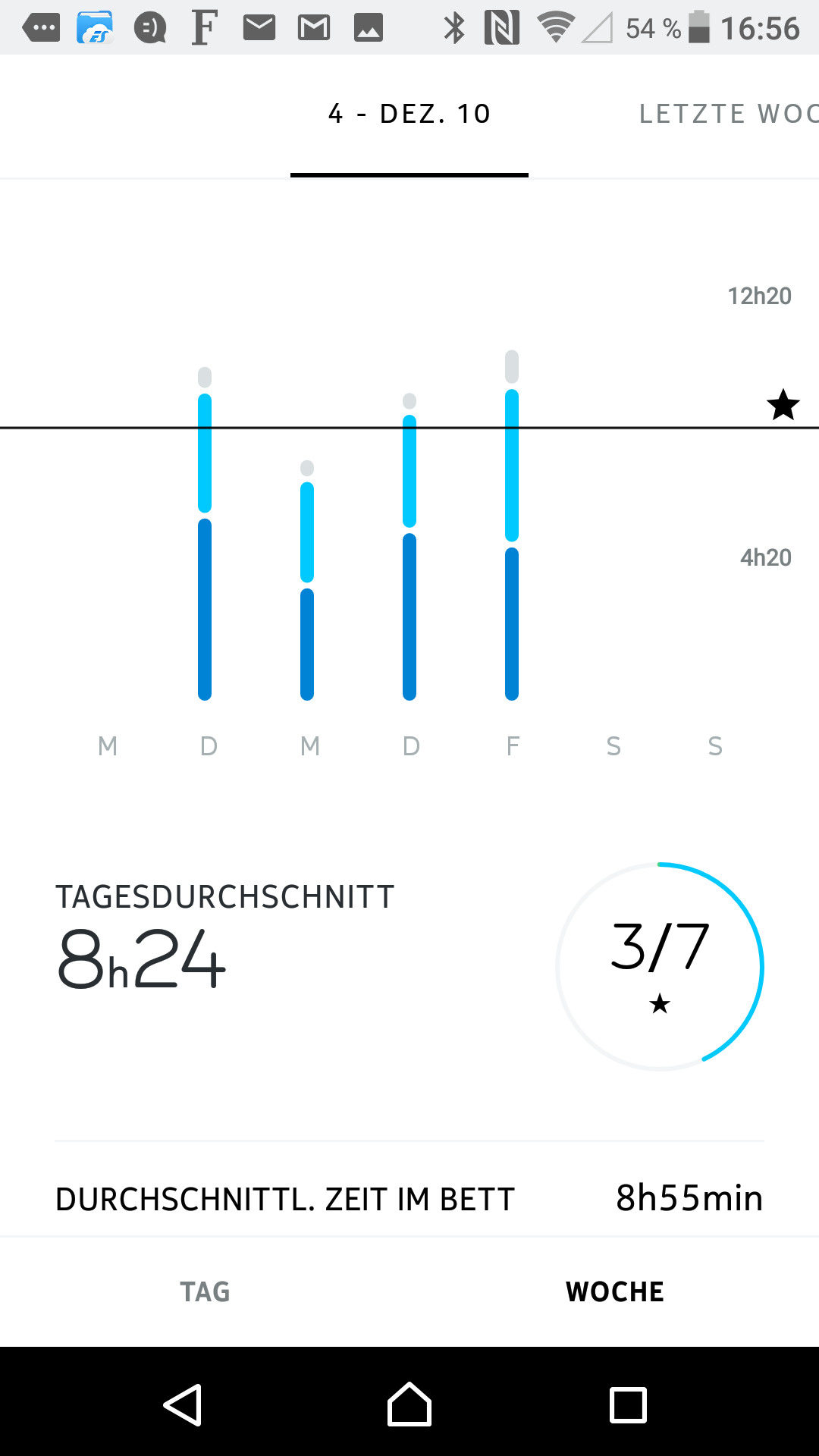Select the 4 - Dez. 10 week tab

click(x=409, y=115)
